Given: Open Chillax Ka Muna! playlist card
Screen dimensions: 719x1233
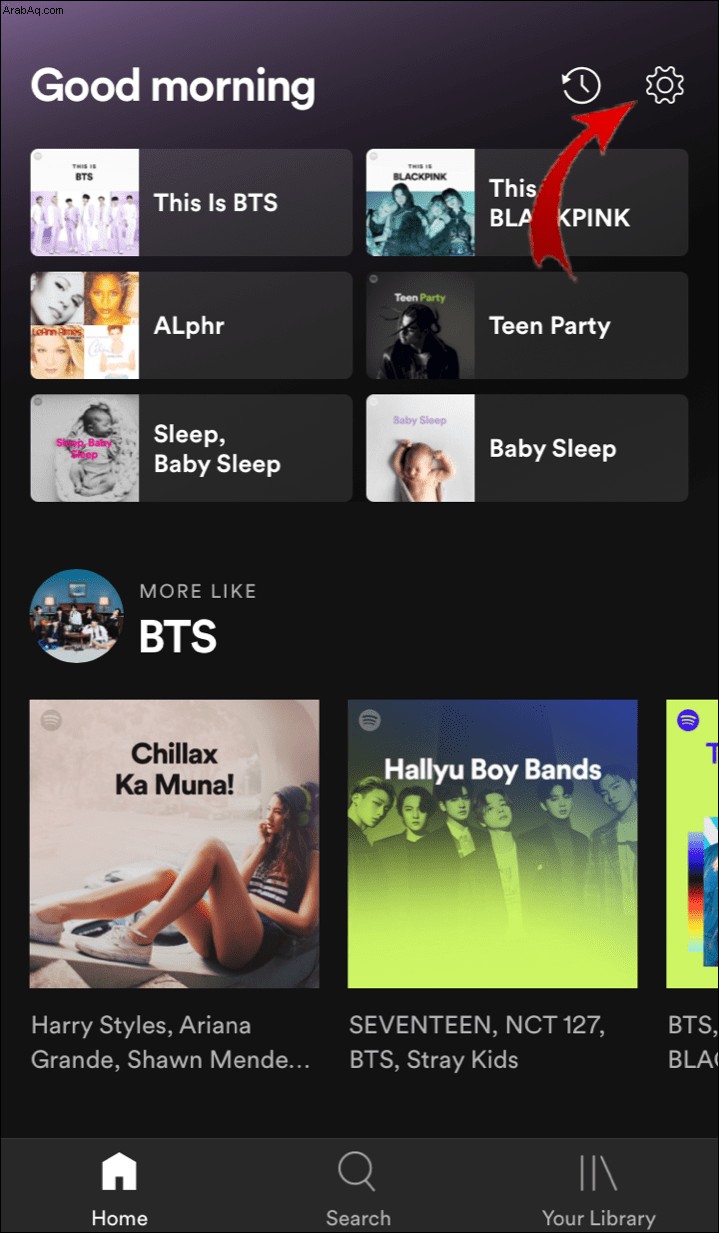Looking at the screenshot, I should (175, 844).
